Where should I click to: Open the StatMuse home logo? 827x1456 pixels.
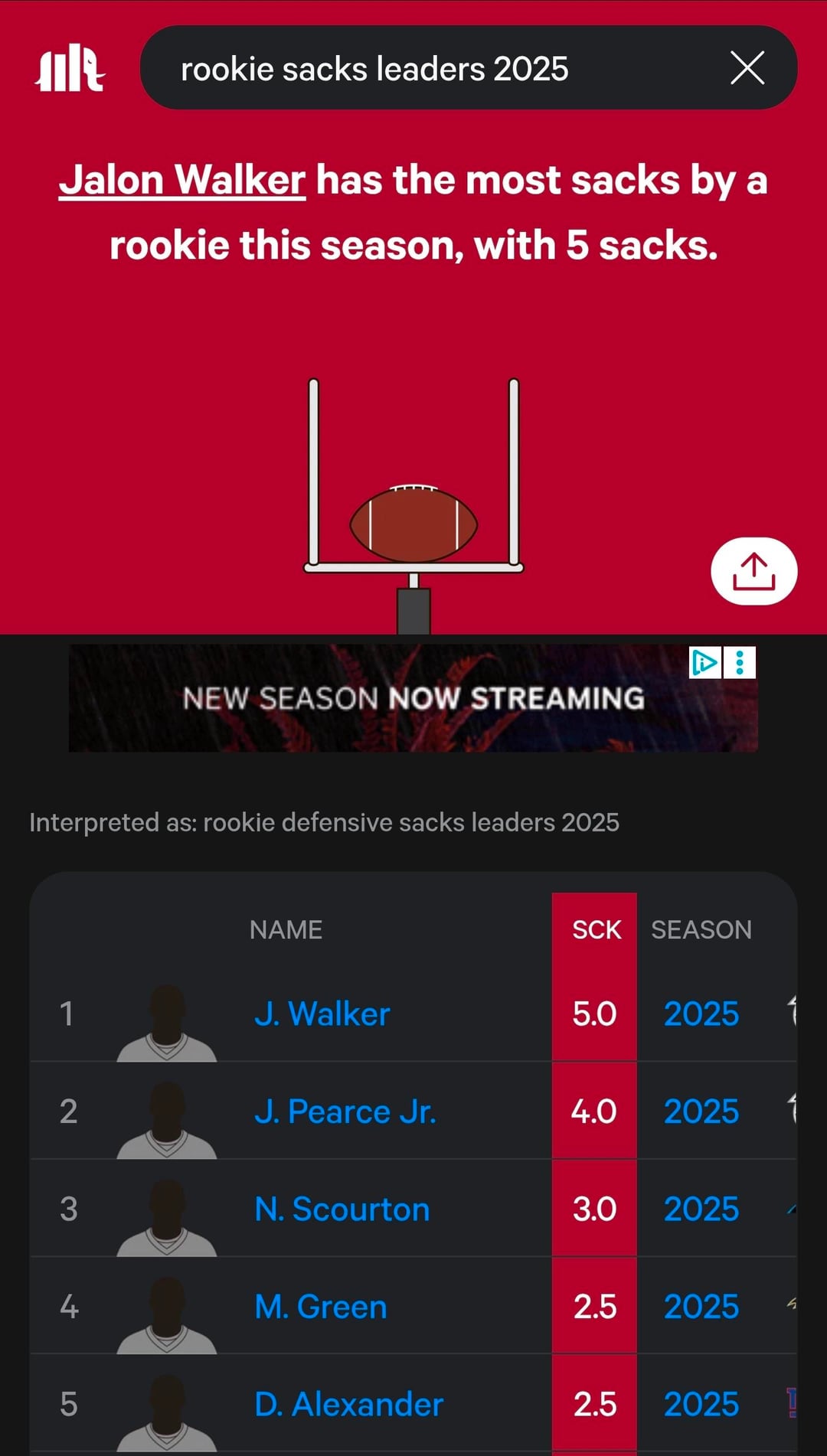pyautogui.click(x=70, y=69)
